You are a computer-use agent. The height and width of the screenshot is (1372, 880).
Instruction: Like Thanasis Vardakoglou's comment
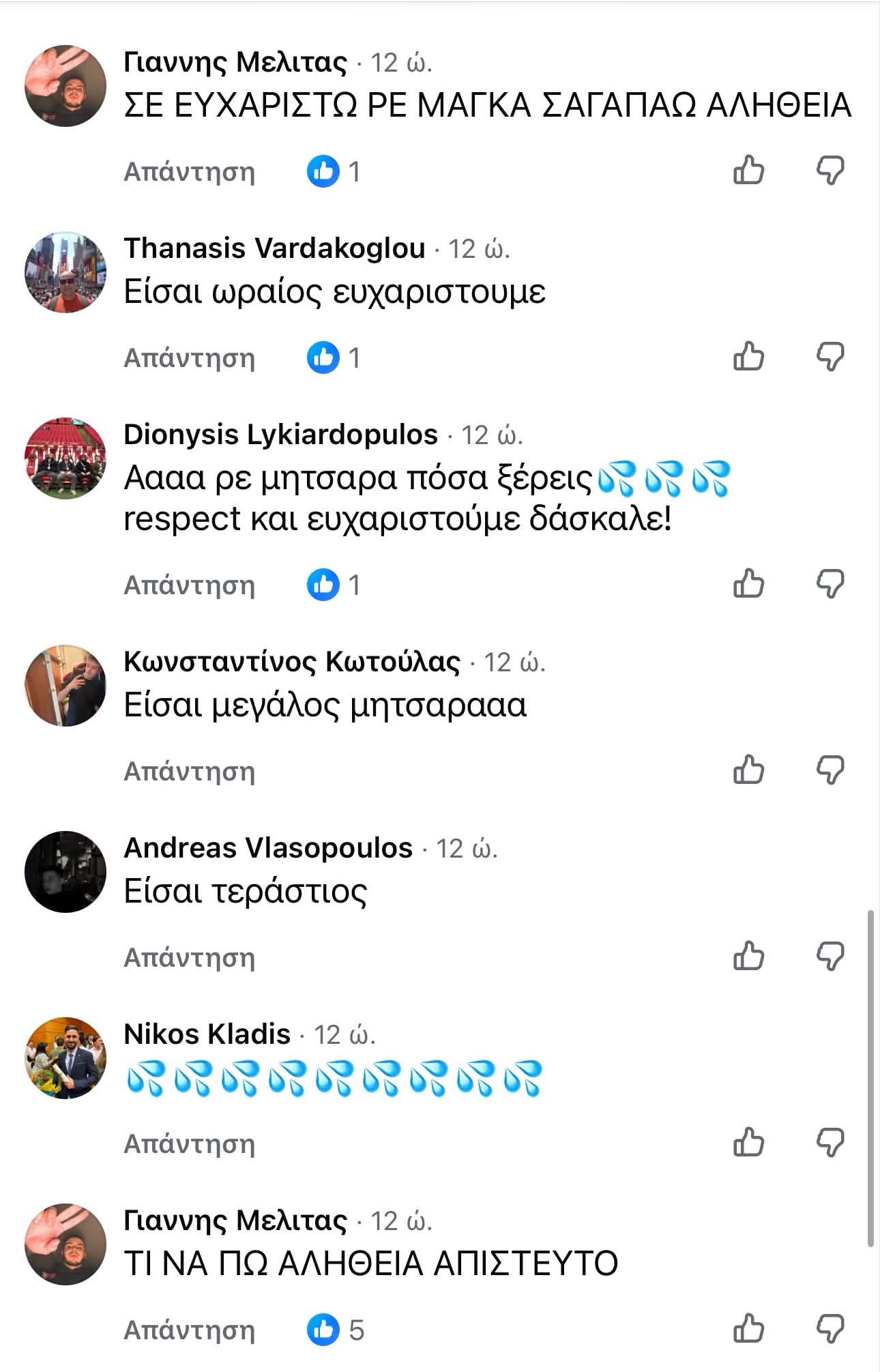[748, 357]
